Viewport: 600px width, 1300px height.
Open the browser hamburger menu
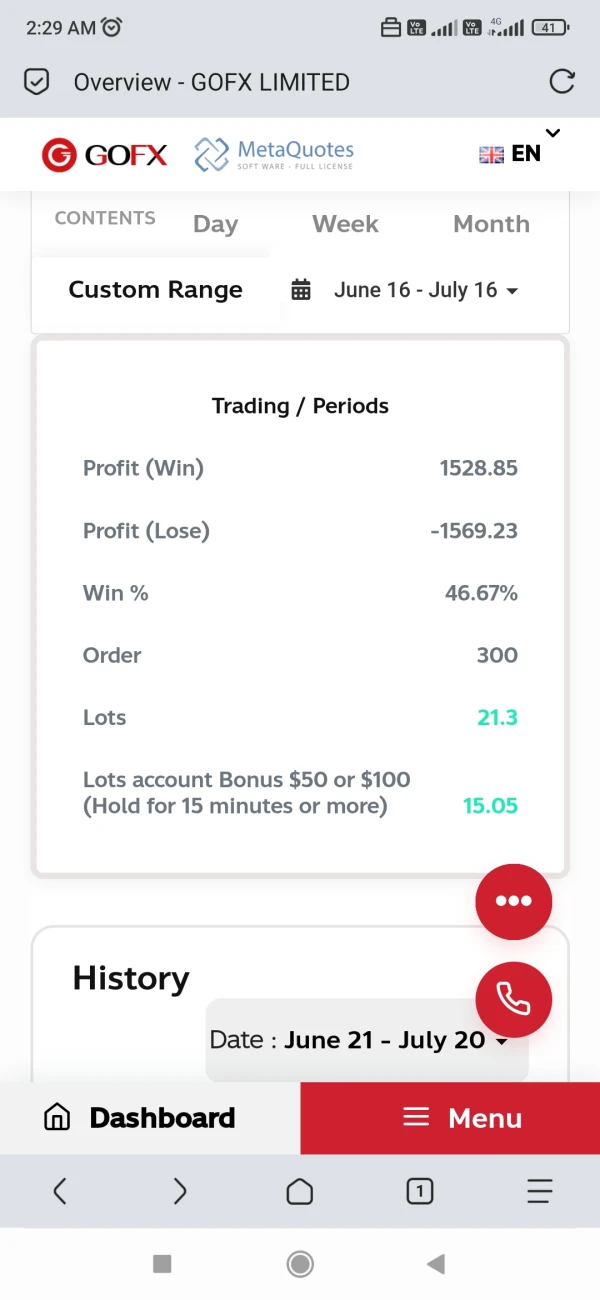coord(540,1191)
